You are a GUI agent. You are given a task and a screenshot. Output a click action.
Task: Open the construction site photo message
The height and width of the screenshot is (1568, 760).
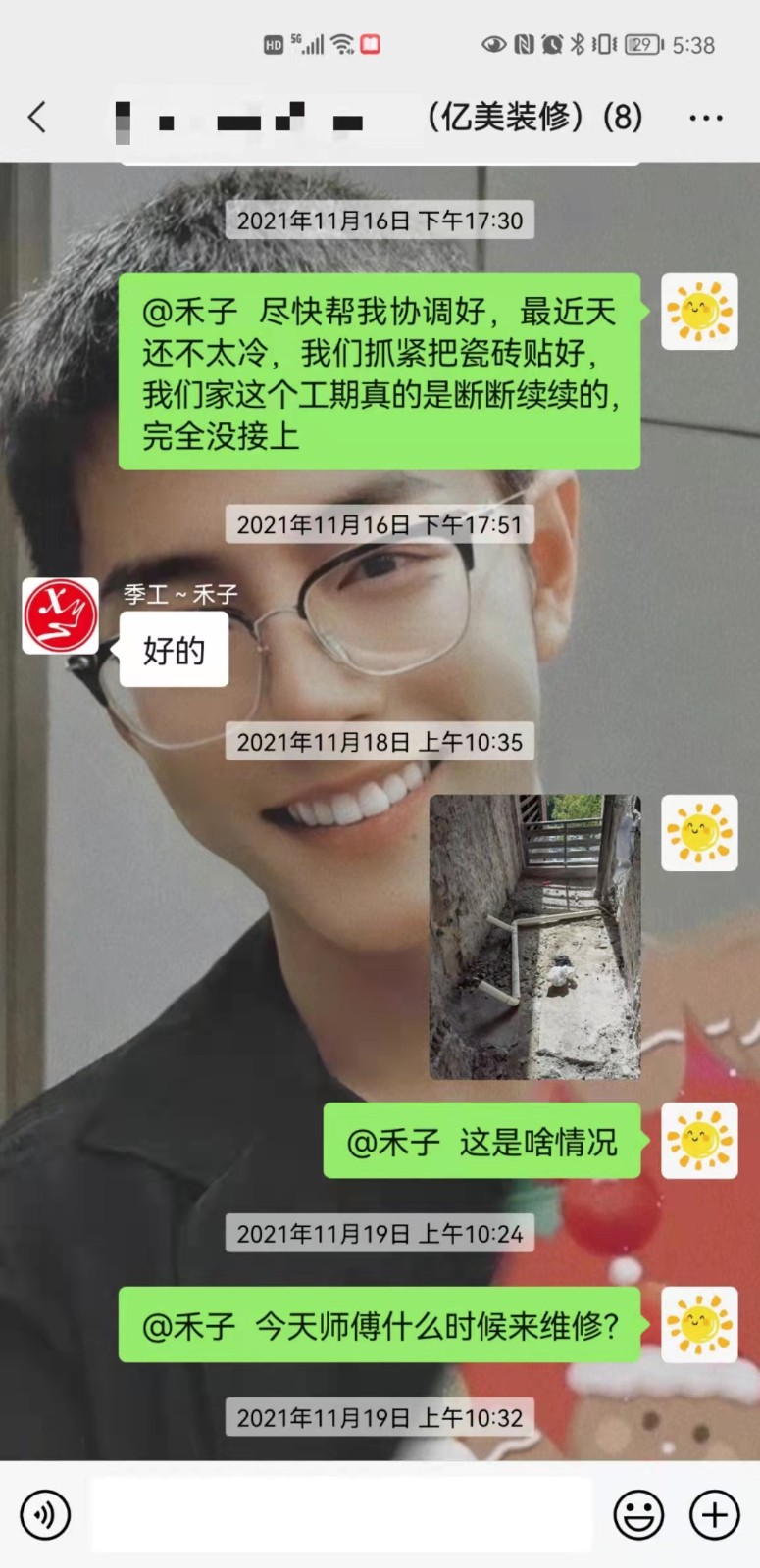point(534,936)
